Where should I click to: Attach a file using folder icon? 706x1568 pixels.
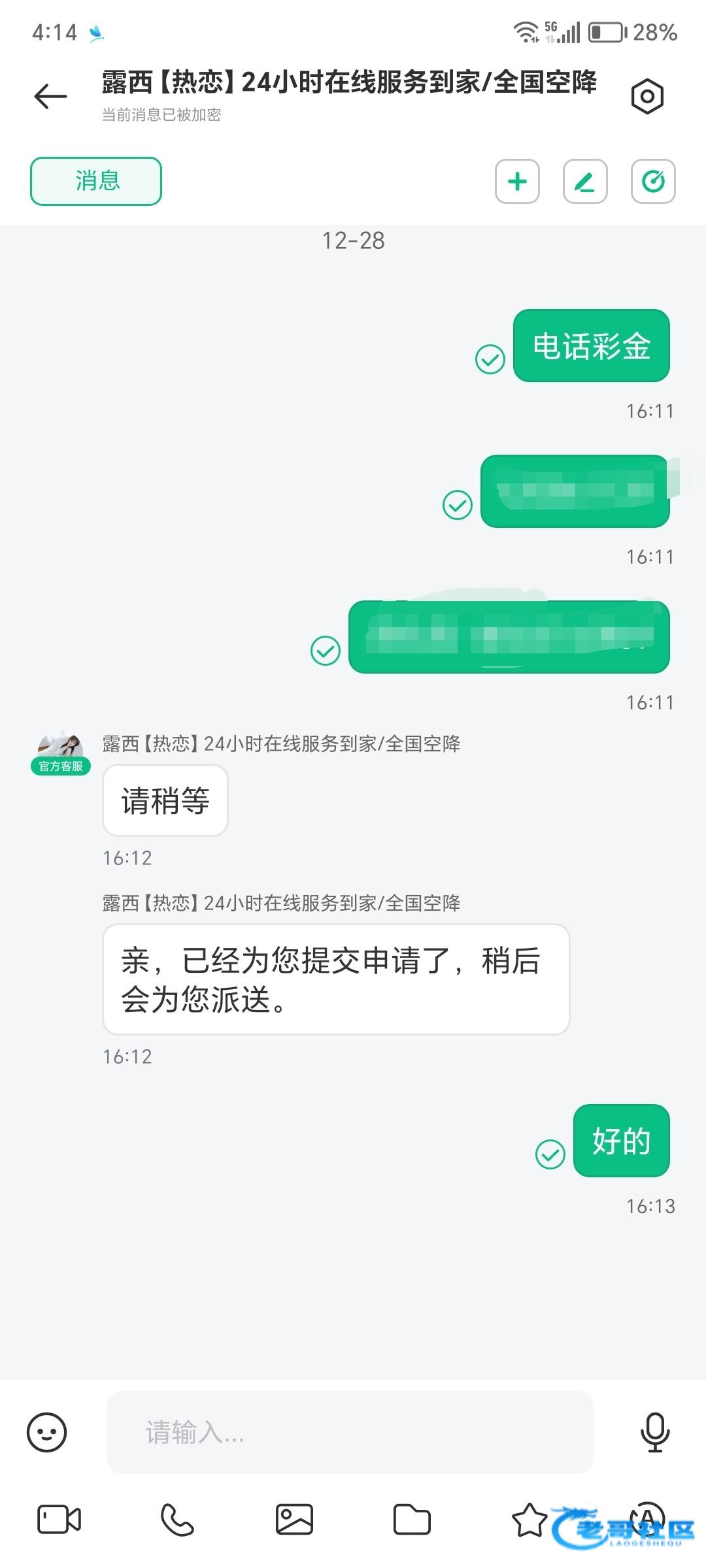tap(412, 1520)
